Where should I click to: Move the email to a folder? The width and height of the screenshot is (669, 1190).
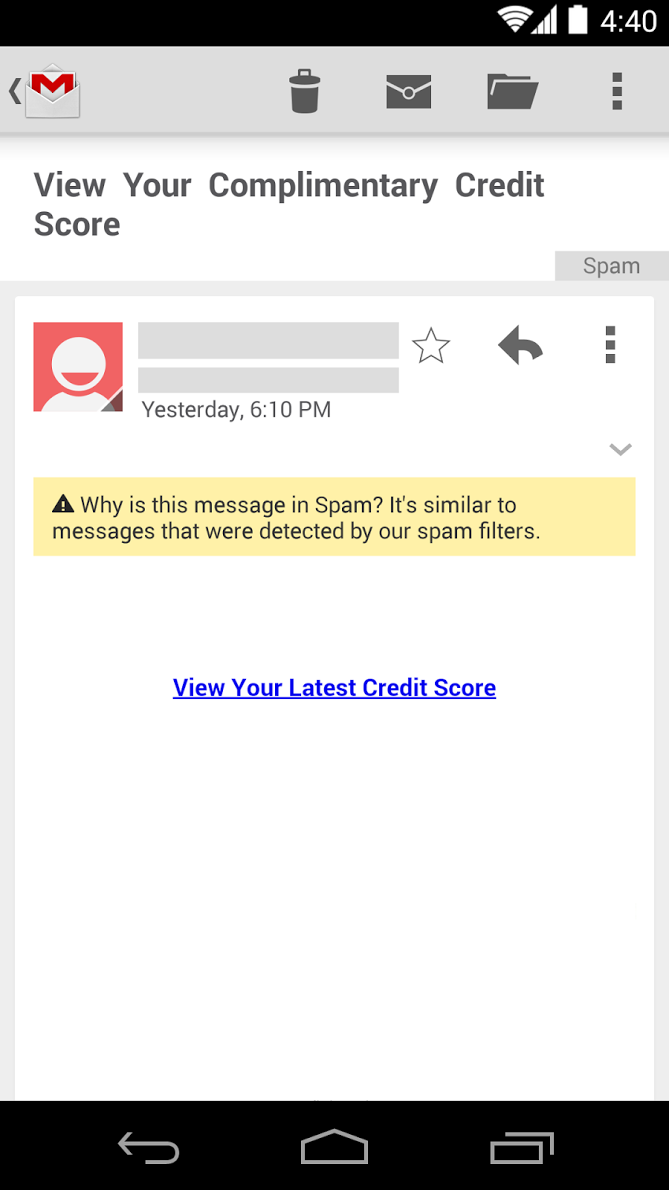(x=512, y=91)
